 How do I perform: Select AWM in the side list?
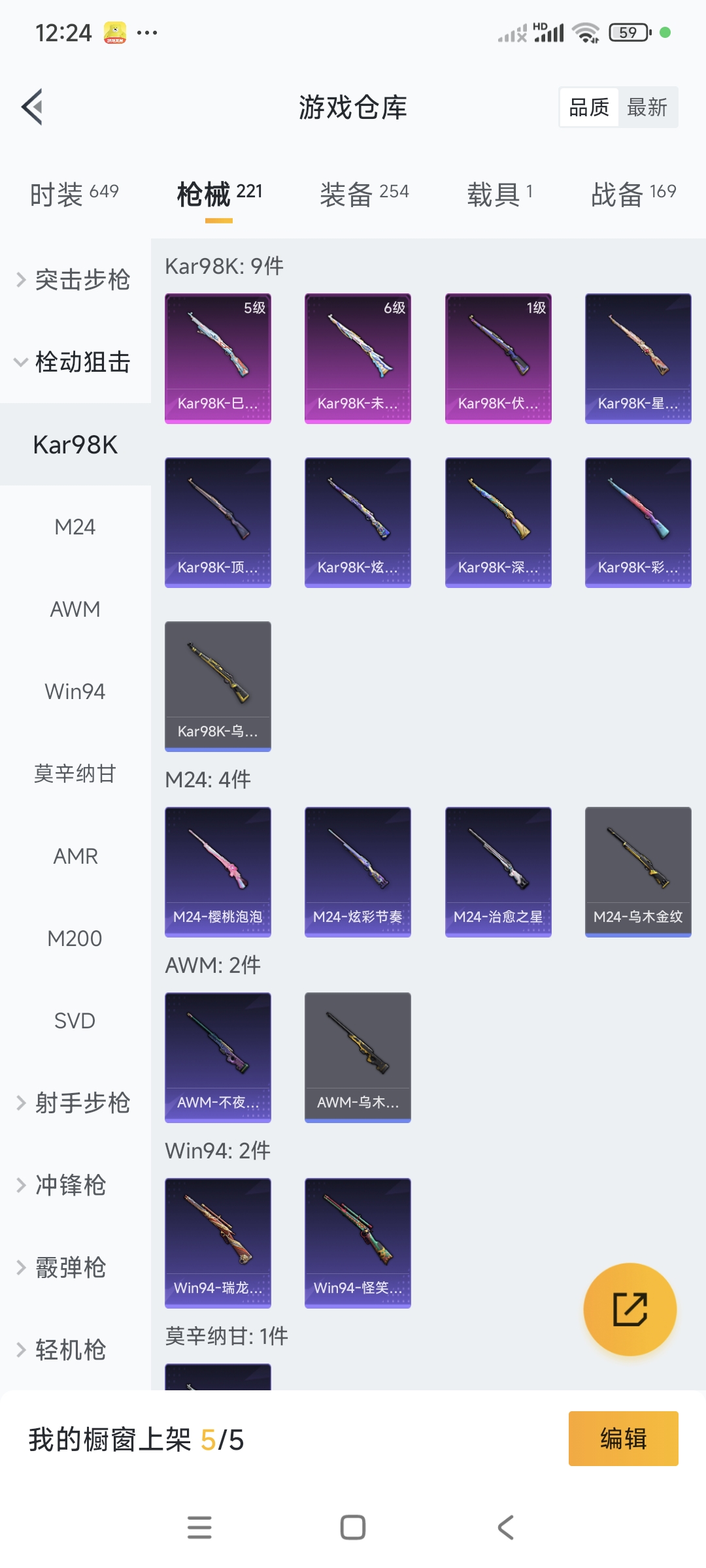click(75, 609)
